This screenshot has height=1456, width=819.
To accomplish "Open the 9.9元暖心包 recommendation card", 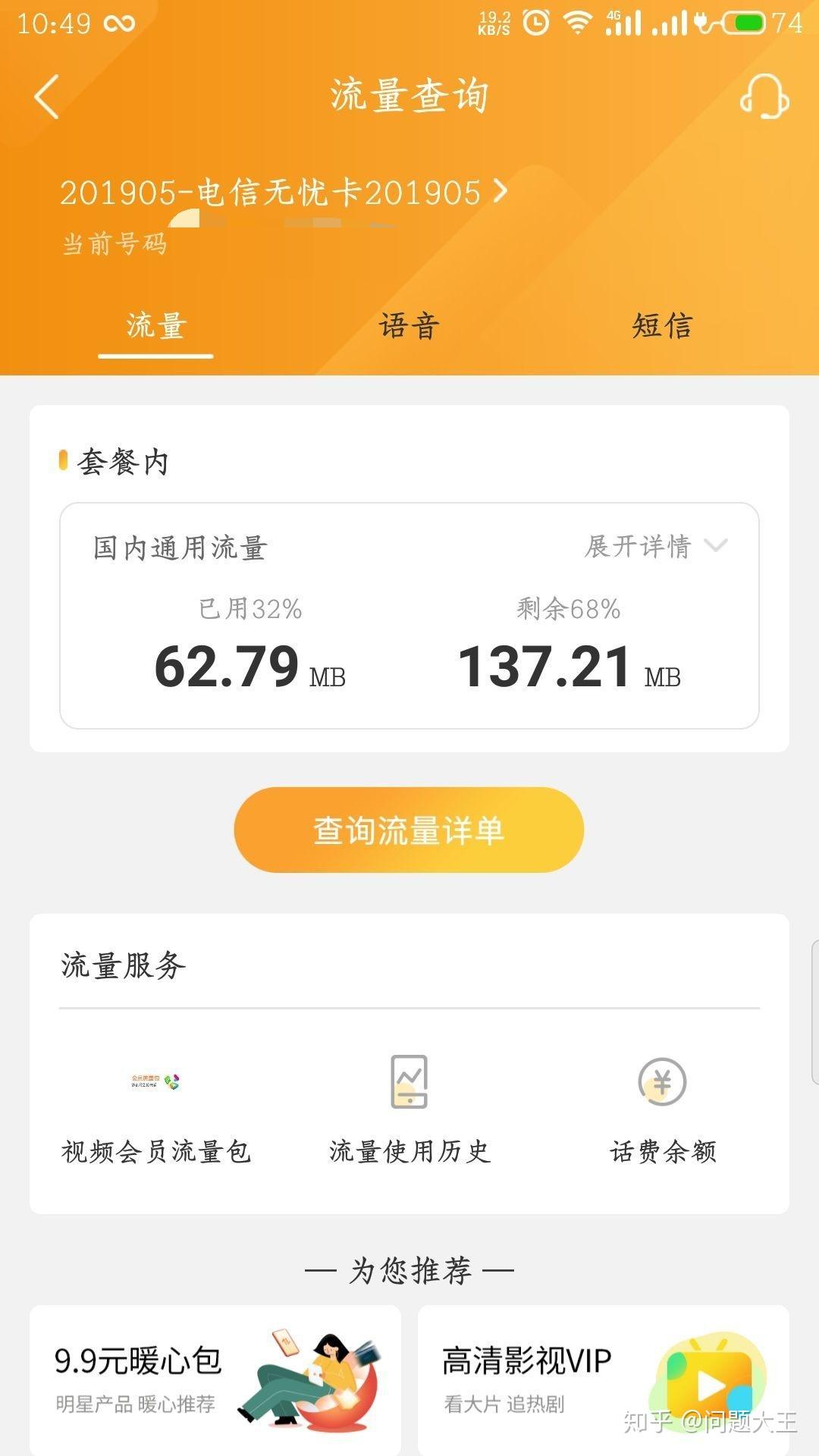I will pos(215,1379).
